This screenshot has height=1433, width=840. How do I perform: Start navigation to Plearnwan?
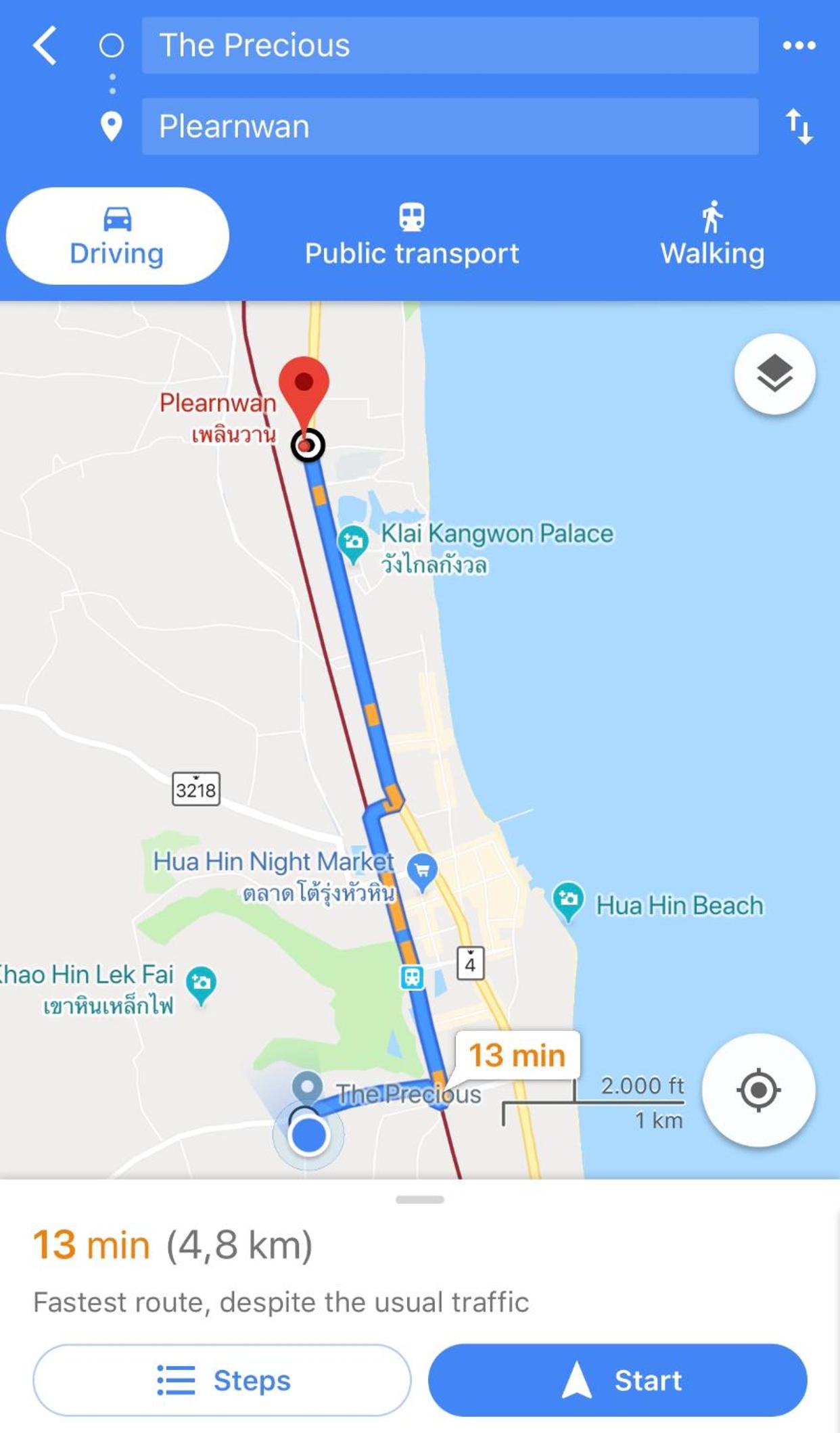click(617, 1380)
